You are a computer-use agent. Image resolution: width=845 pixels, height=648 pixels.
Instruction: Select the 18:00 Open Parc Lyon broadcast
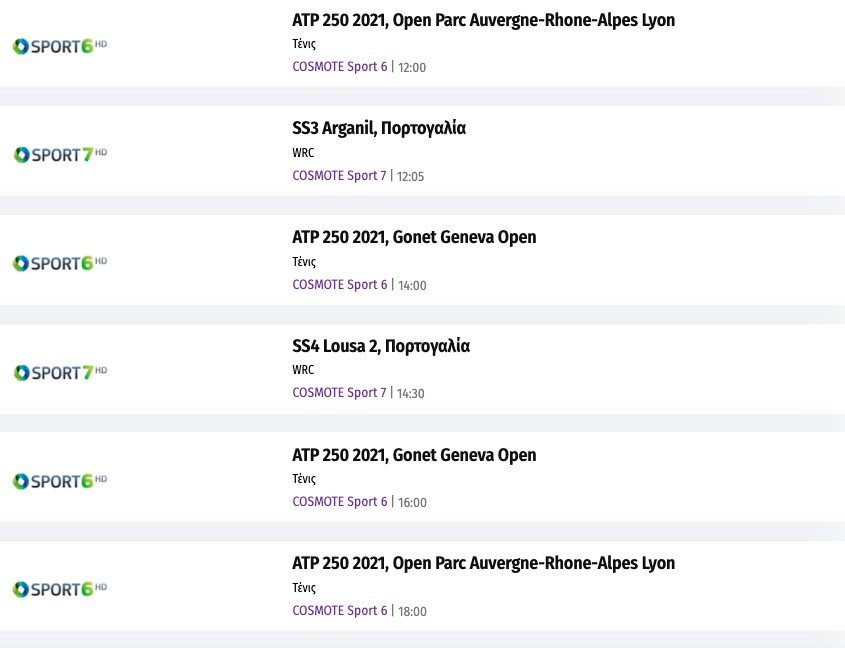(x=483, y=564)
